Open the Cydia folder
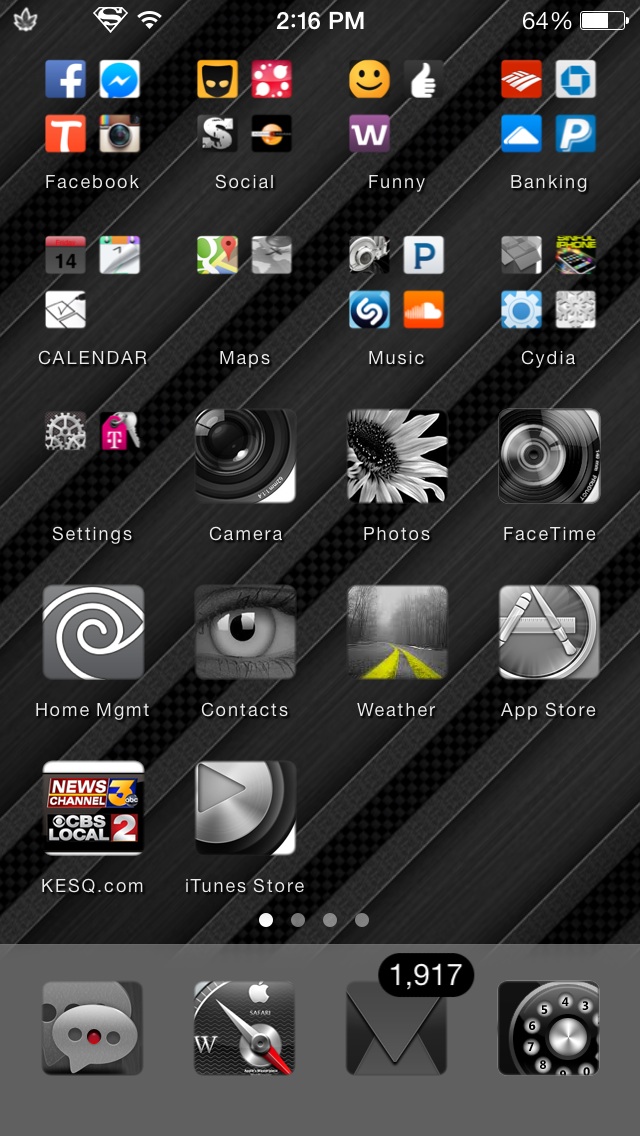This screenshot has width=640, height=1136. pos(549,283)
